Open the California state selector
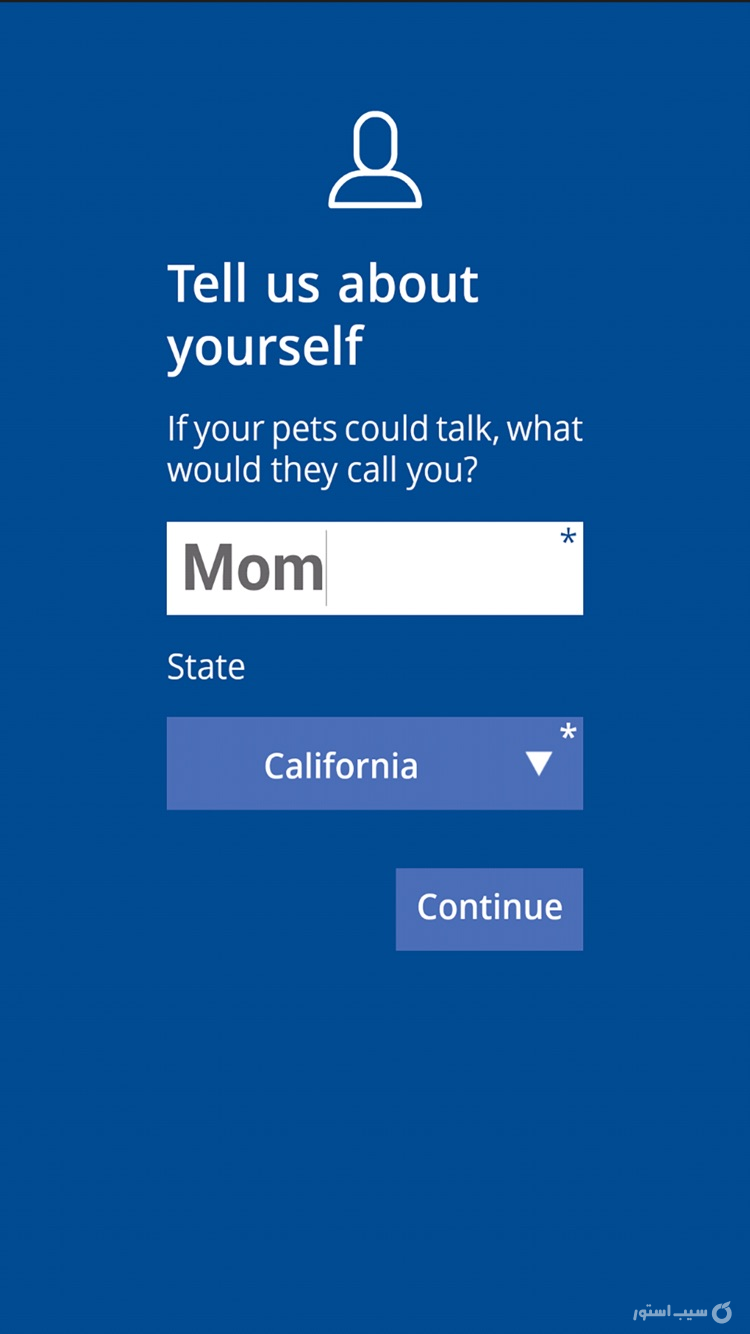Image resolution: width=750 pixels, height=1334 pixels. point(375,763)
